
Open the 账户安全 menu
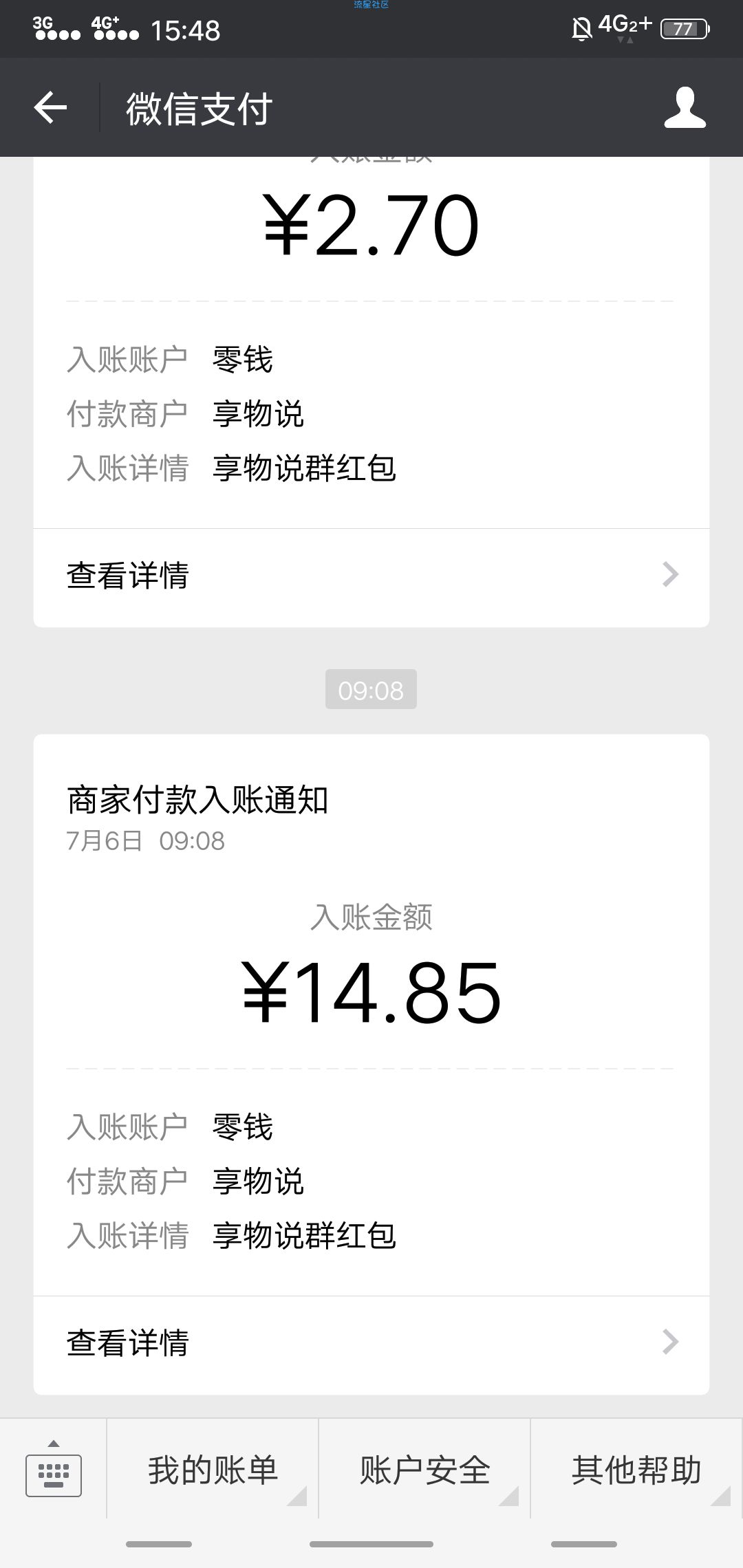click(424, 1470)
